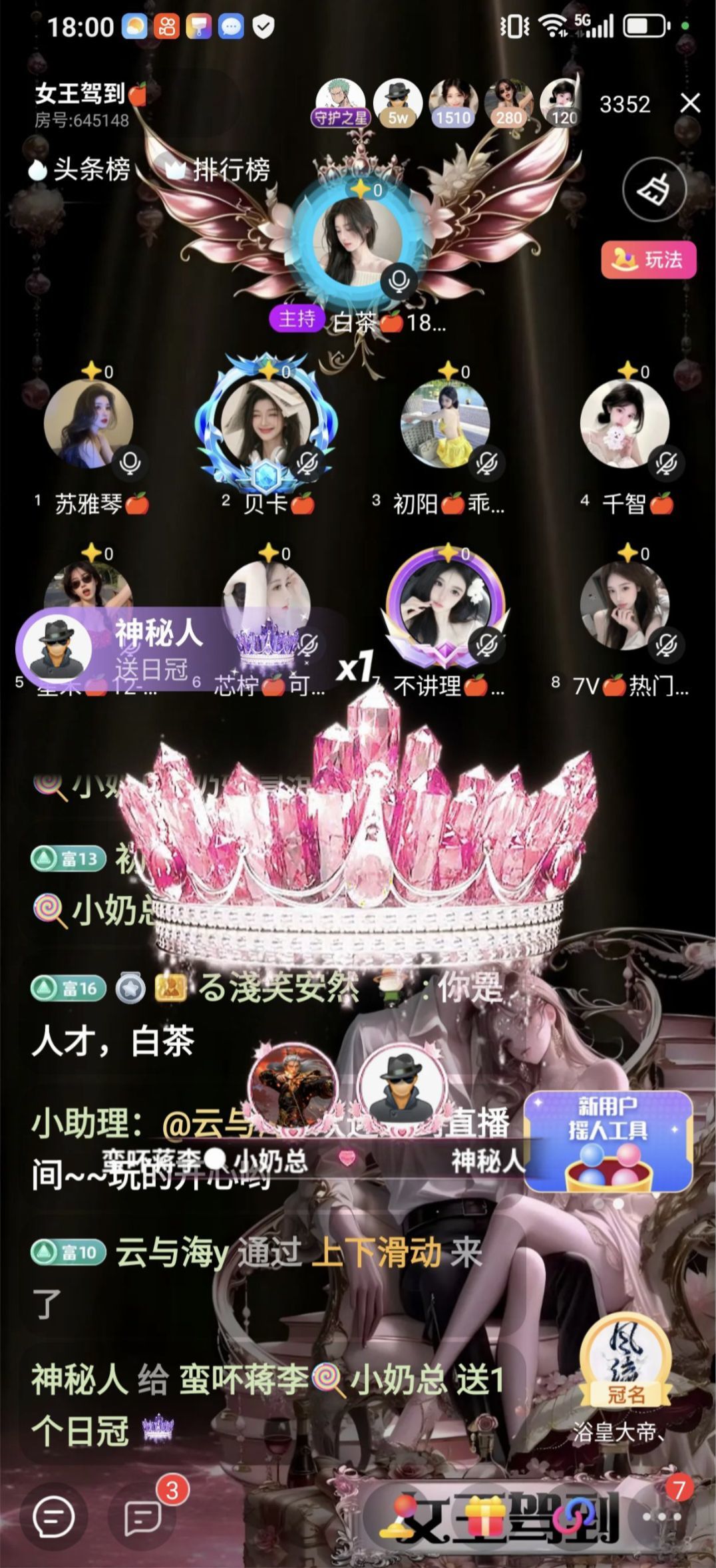The width and height of the screenshot is (716, 1568).
Task: Open the more options menu with 7 badge
Action: 662,1517
